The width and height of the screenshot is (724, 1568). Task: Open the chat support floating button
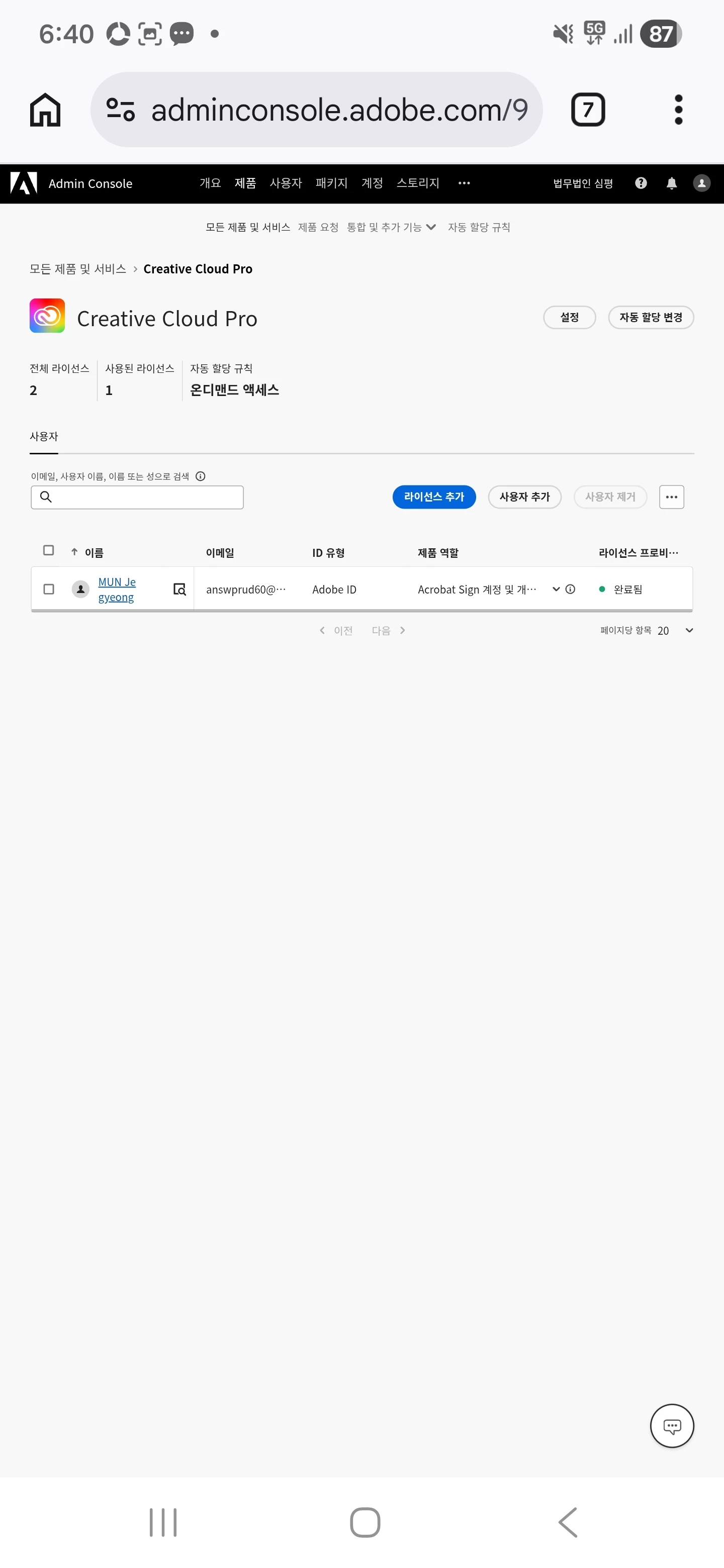point(672,1426)
